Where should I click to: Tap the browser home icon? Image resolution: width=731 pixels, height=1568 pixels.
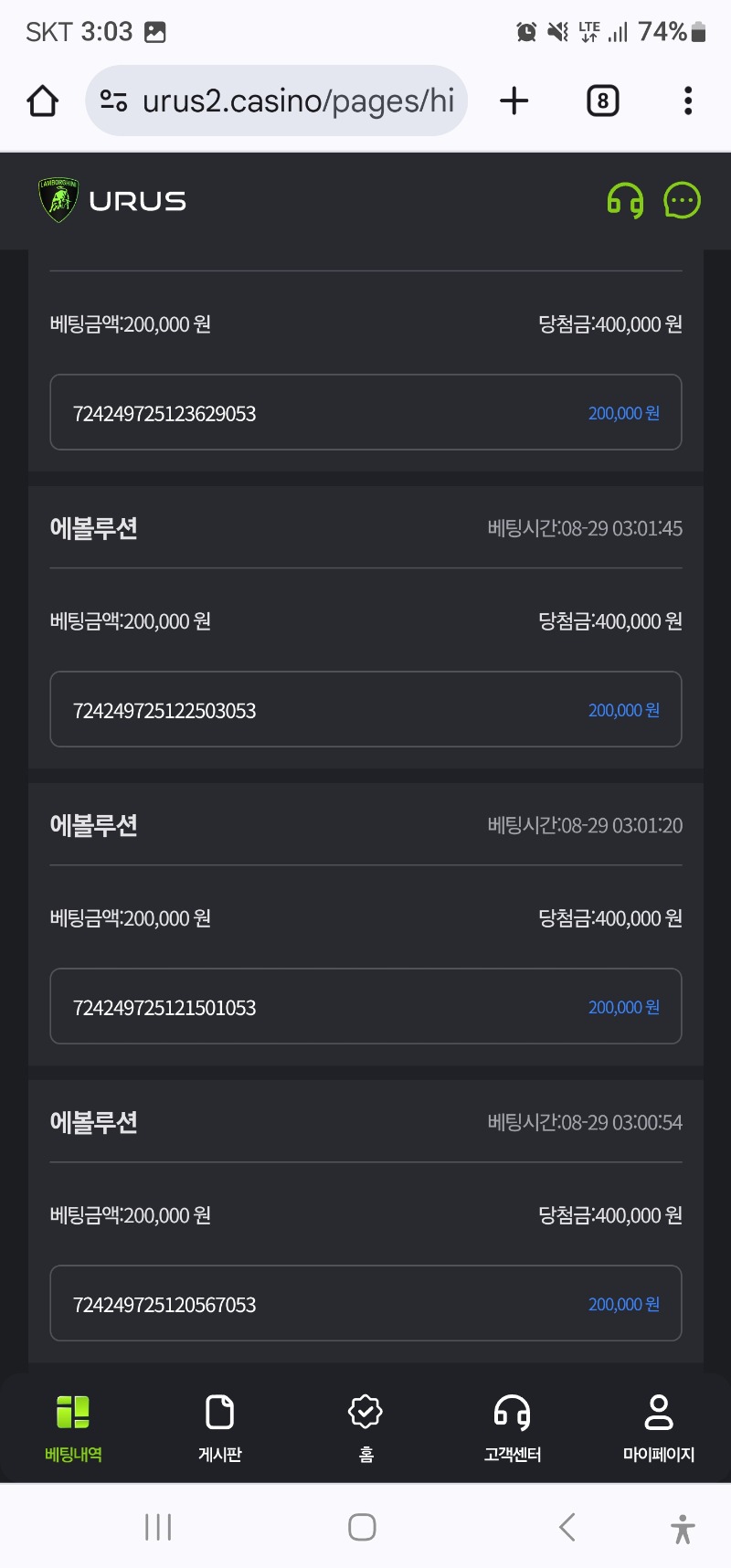click(x=43, y=101)
